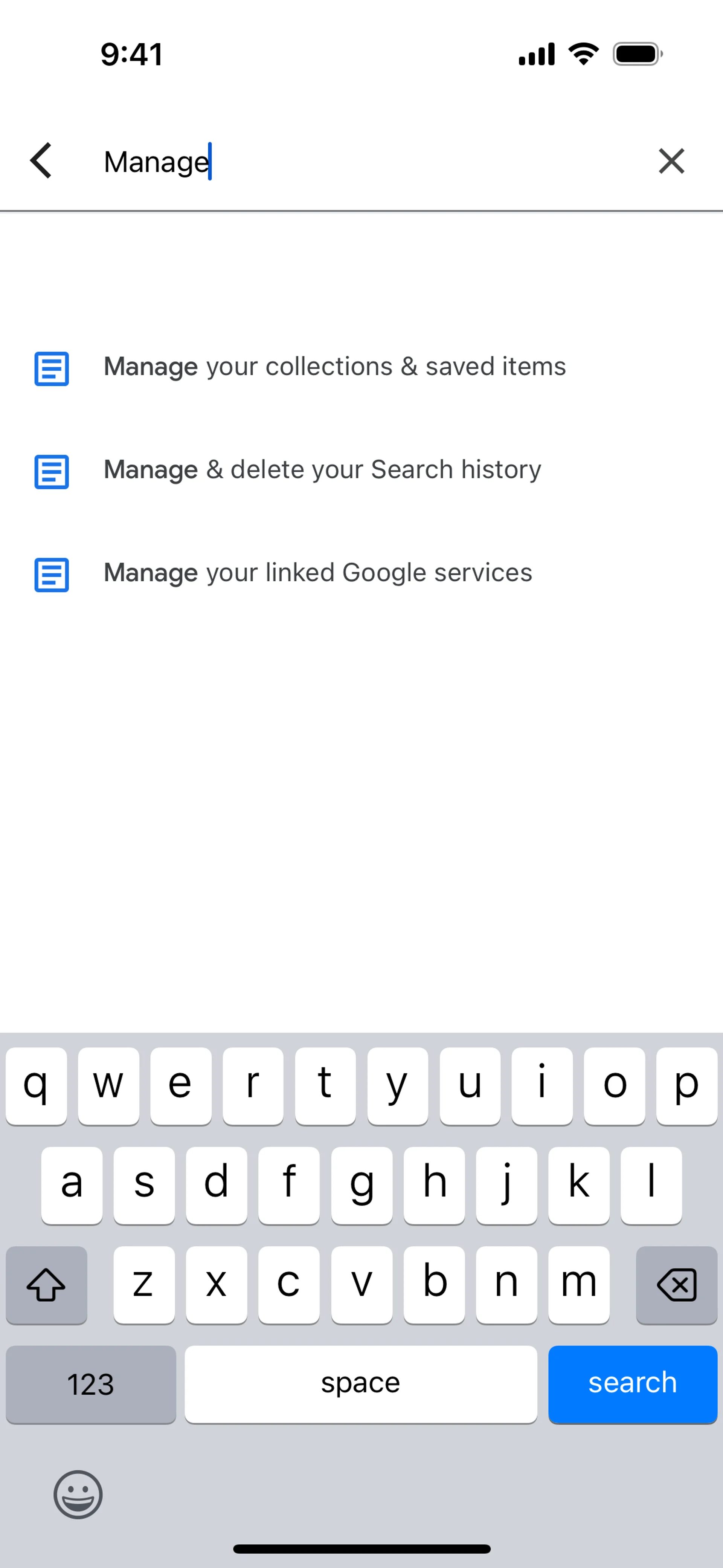Tap the backspace key
This screenshot has height=1568, width=723.
(x=676, y=1284)
